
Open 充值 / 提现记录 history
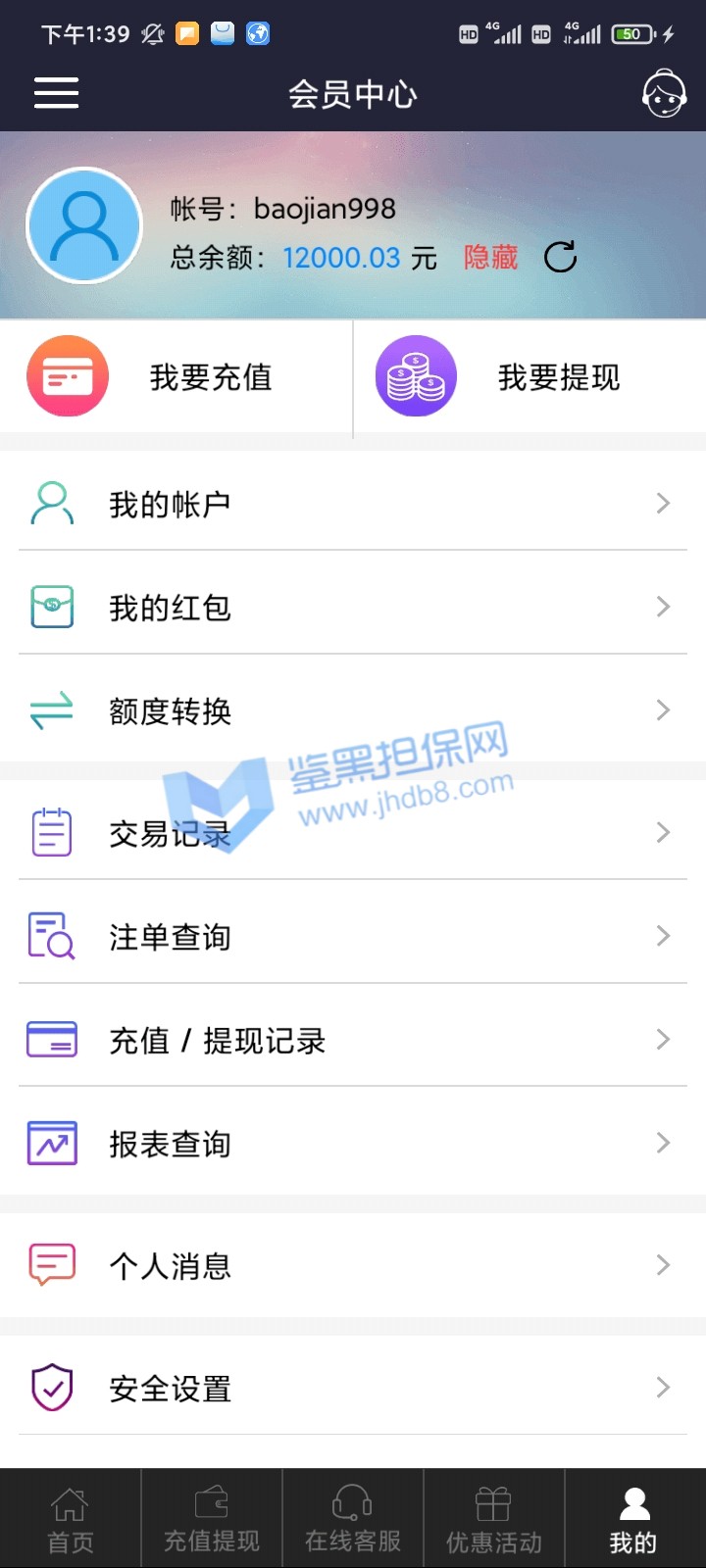click(x=353, y=1040)
